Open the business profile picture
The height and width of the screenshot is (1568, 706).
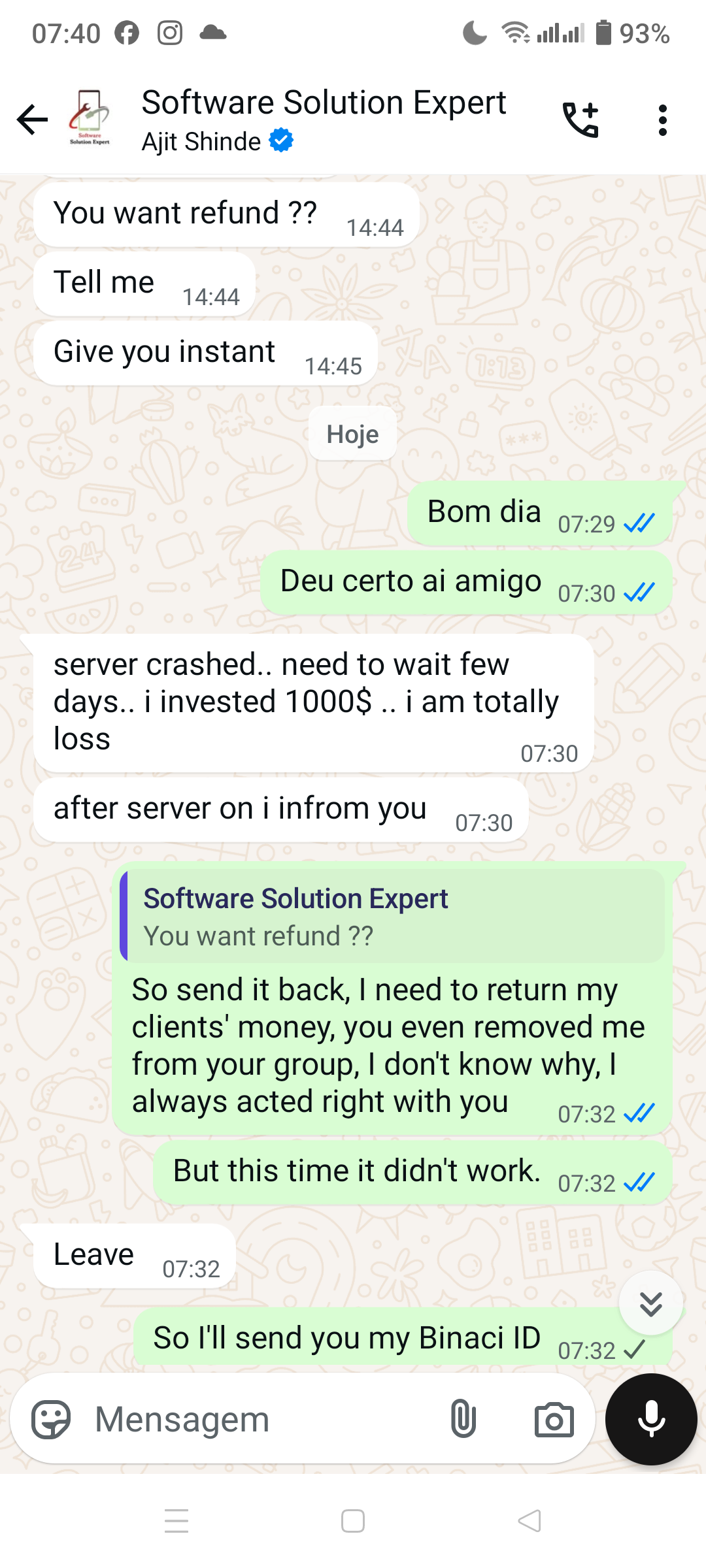90,119
